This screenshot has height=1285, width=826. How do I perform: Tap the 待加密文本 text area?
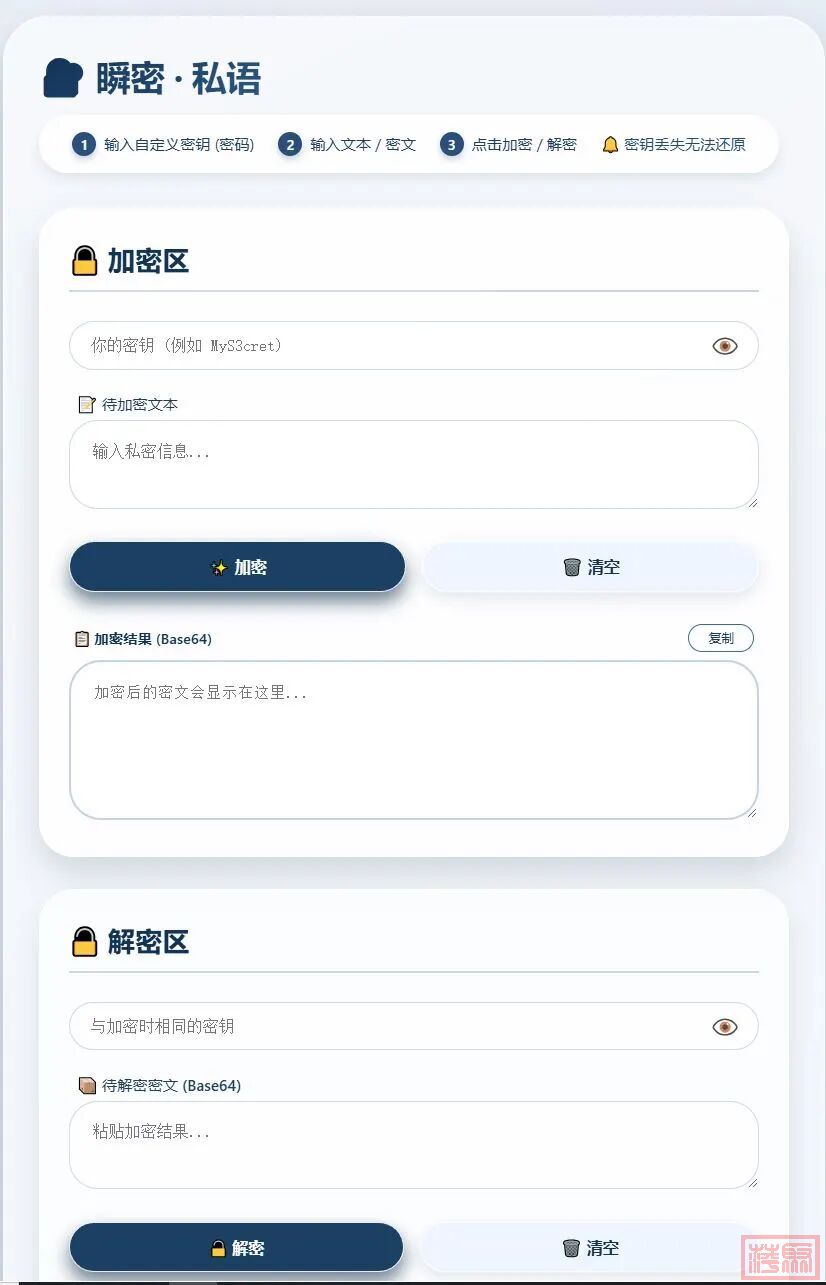click(x=413, y=465)
